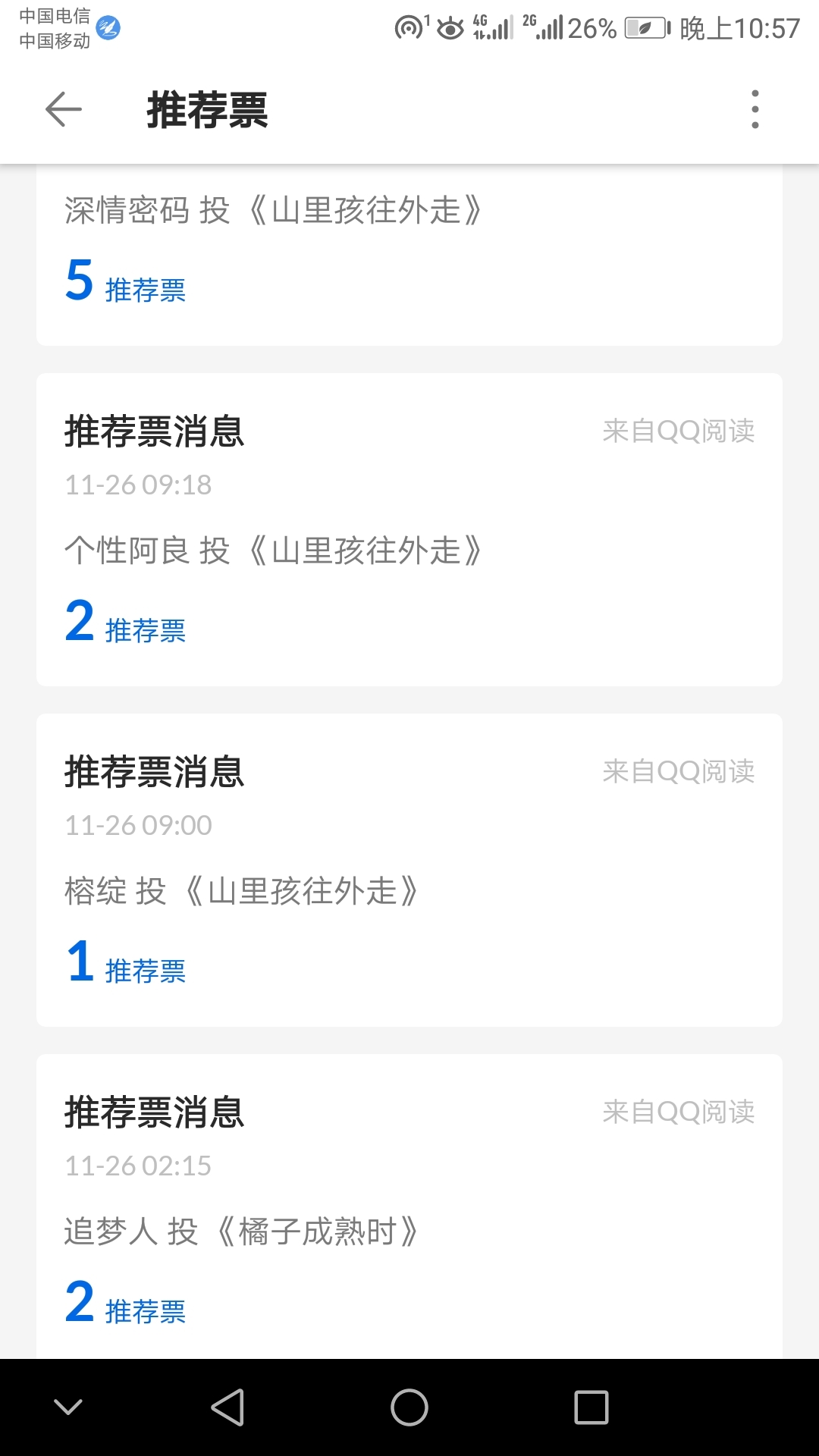This screenshot has width=819, height=1456.
Task: Go back from the 推荐票 page
Action: pos(64,110)
